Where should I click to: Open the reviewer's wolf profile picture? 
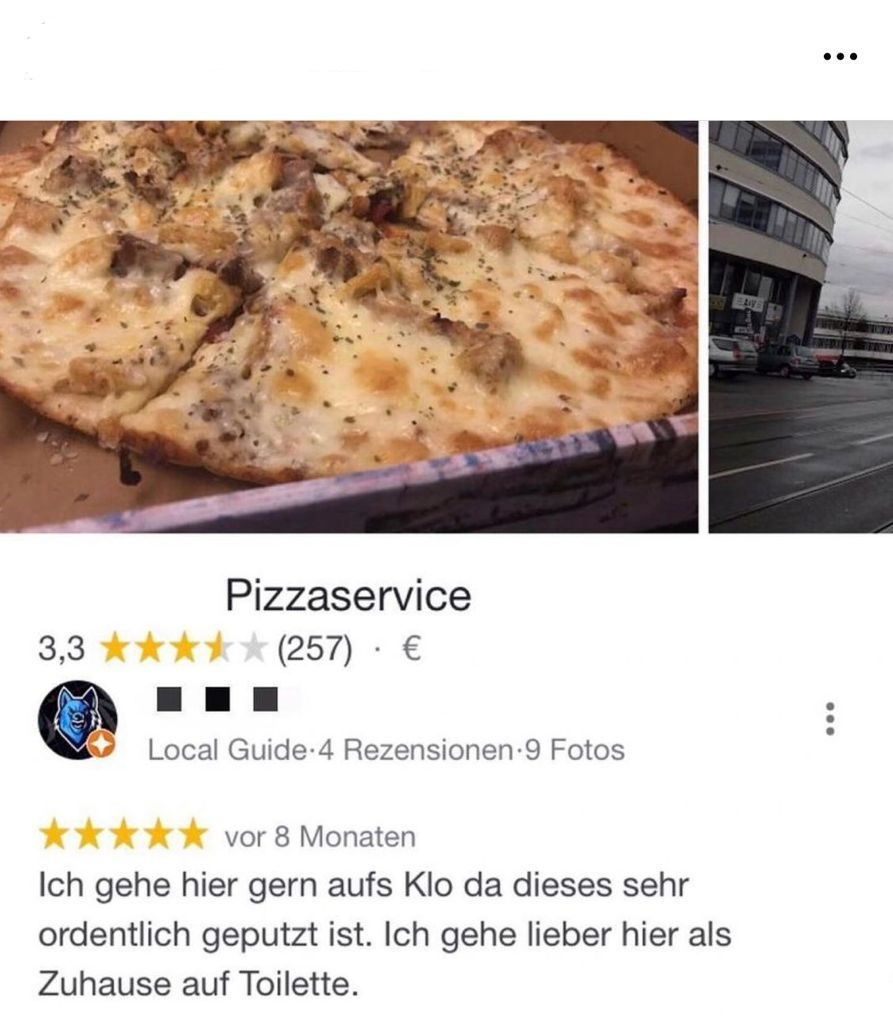[x=77, y=720]
